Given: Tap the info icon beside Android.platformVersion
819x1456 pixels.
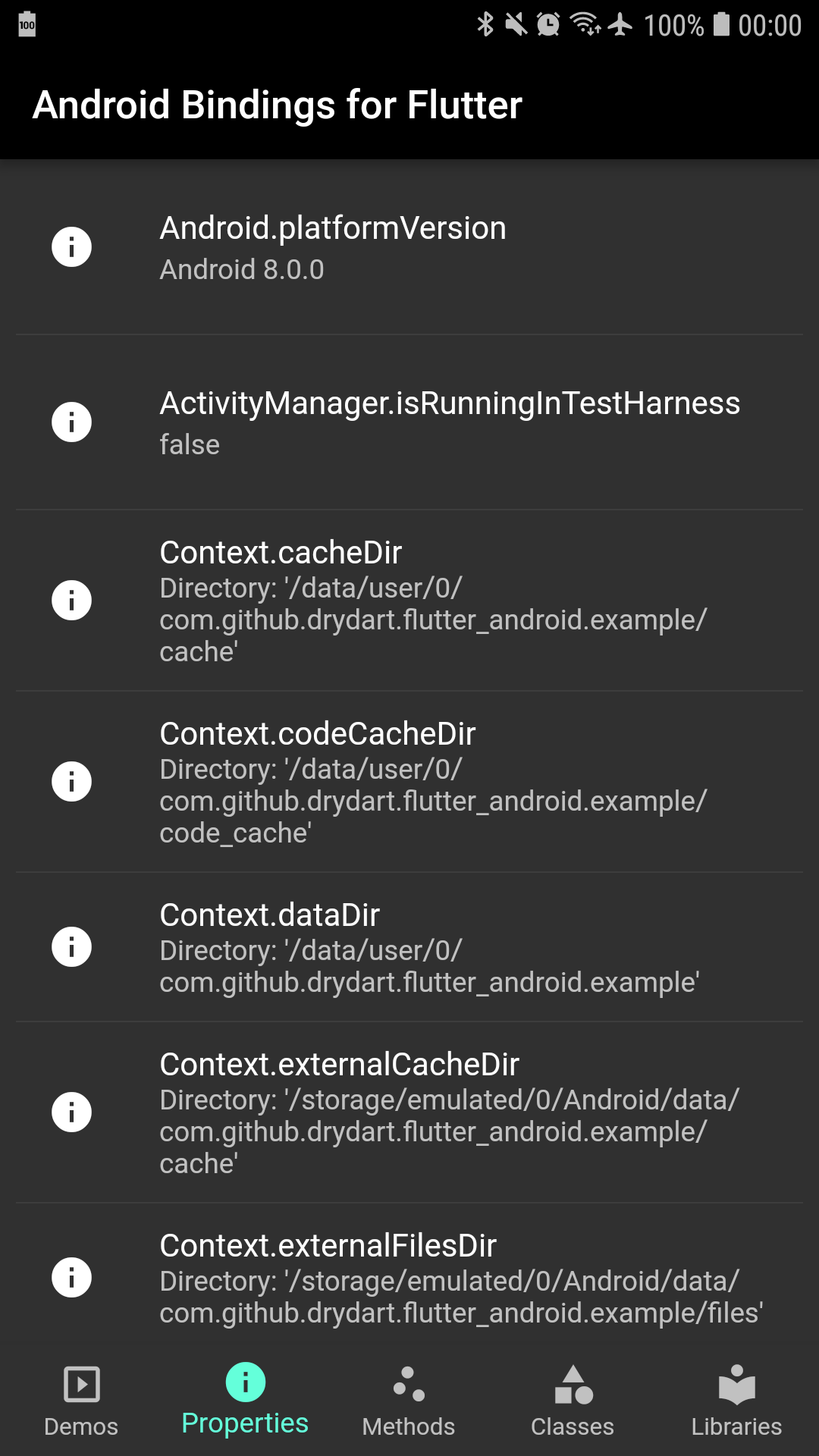Looking at the screenshot, I should [71, 246].
